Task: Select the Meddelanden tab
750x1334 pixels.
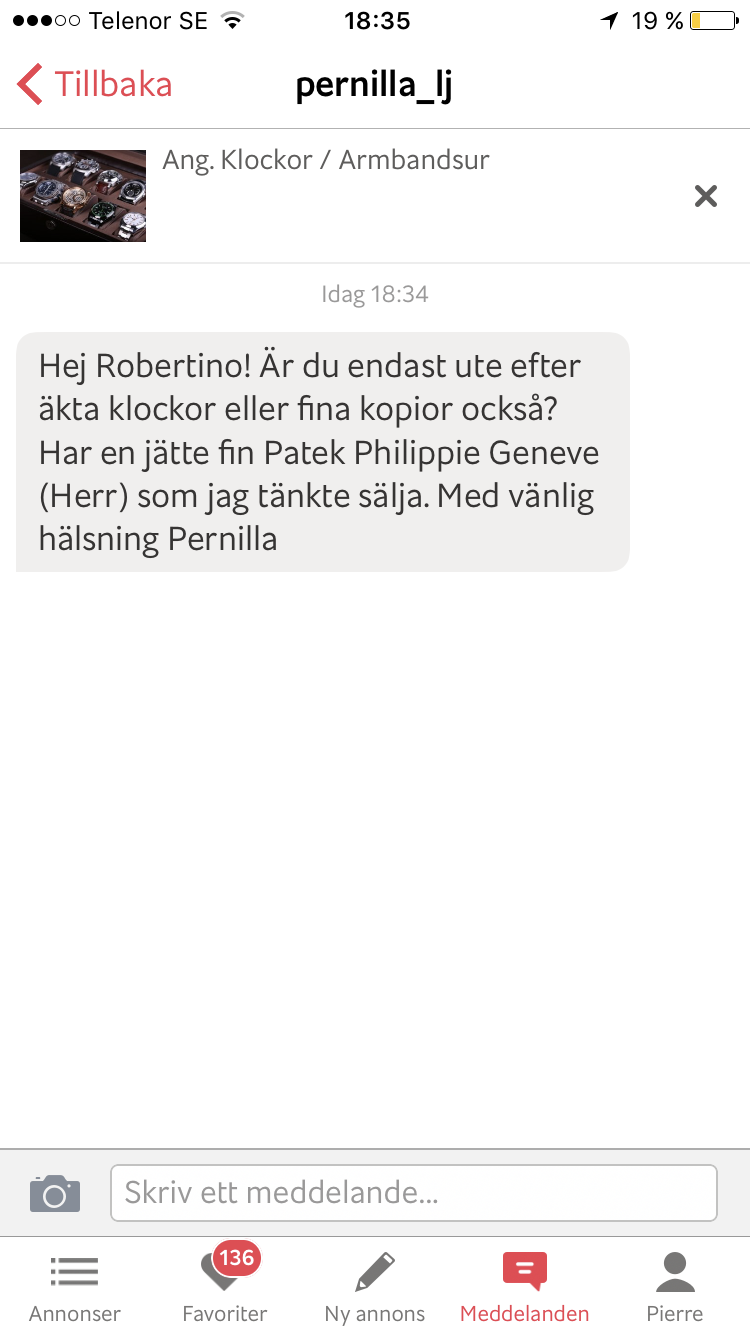Action: 525,1289
